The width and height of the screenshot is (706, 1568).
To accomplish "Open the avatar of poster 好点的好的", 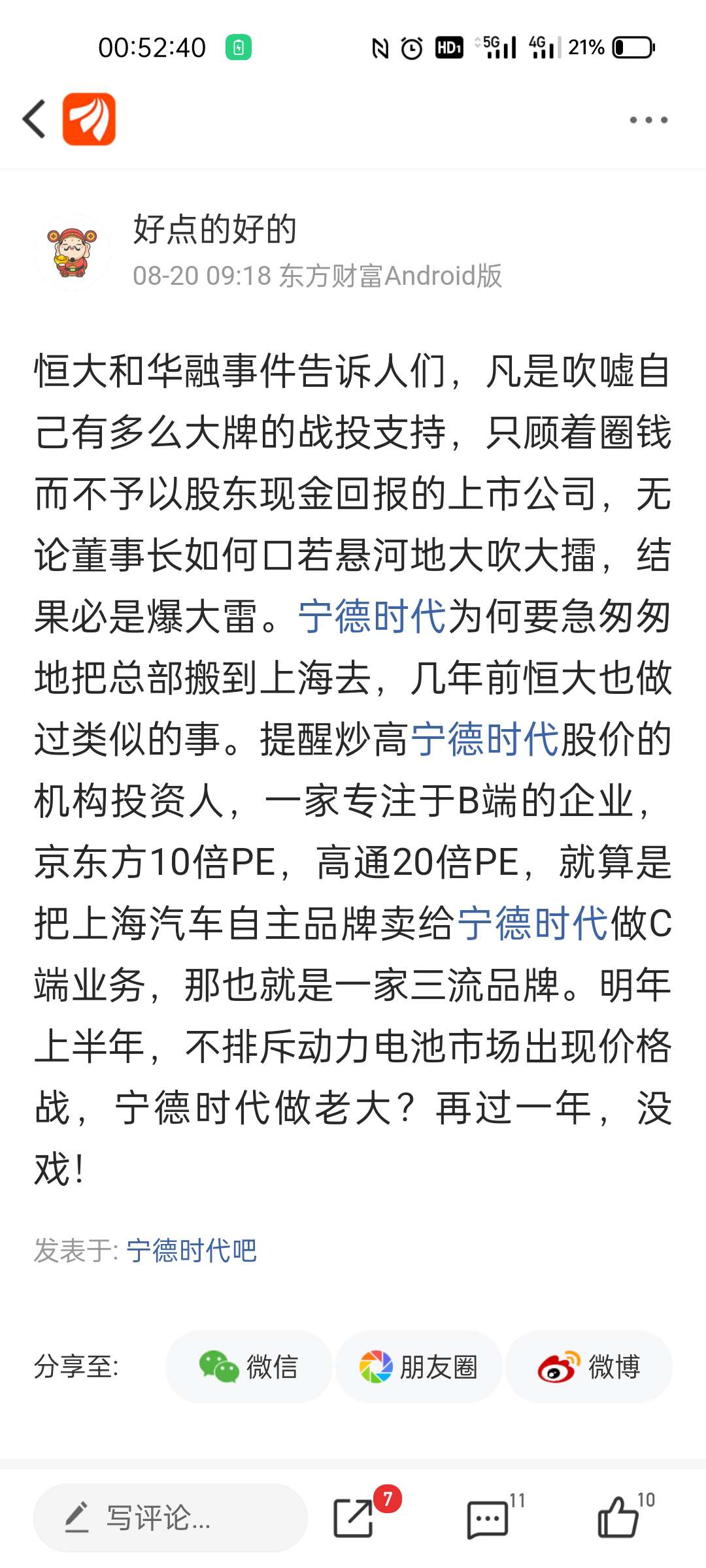I will (72, 252).
